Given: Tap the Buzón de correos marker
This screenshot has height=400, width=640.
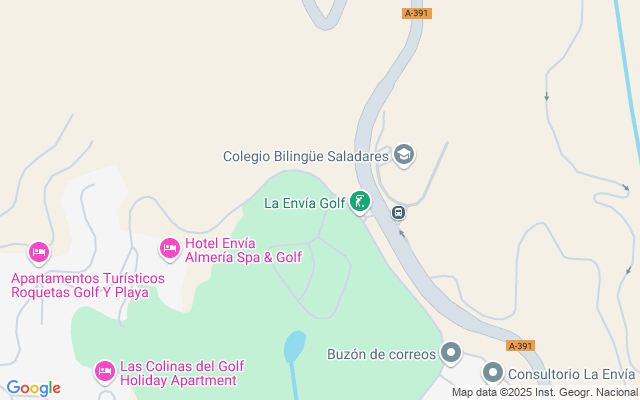Looking at the screenshot, I should [451, 353].
